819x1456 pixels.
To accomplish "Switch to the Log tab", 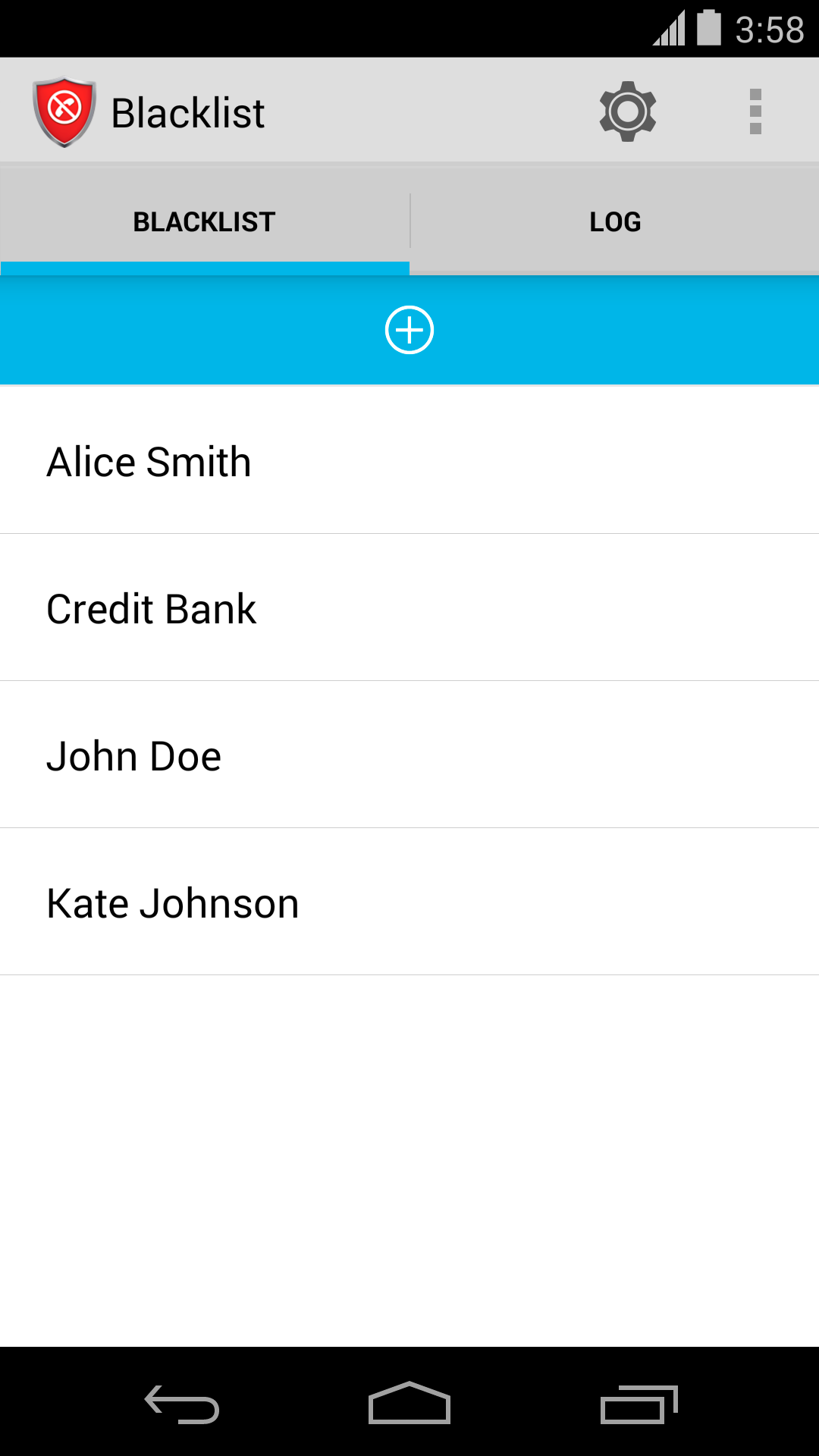I will 615,221.
